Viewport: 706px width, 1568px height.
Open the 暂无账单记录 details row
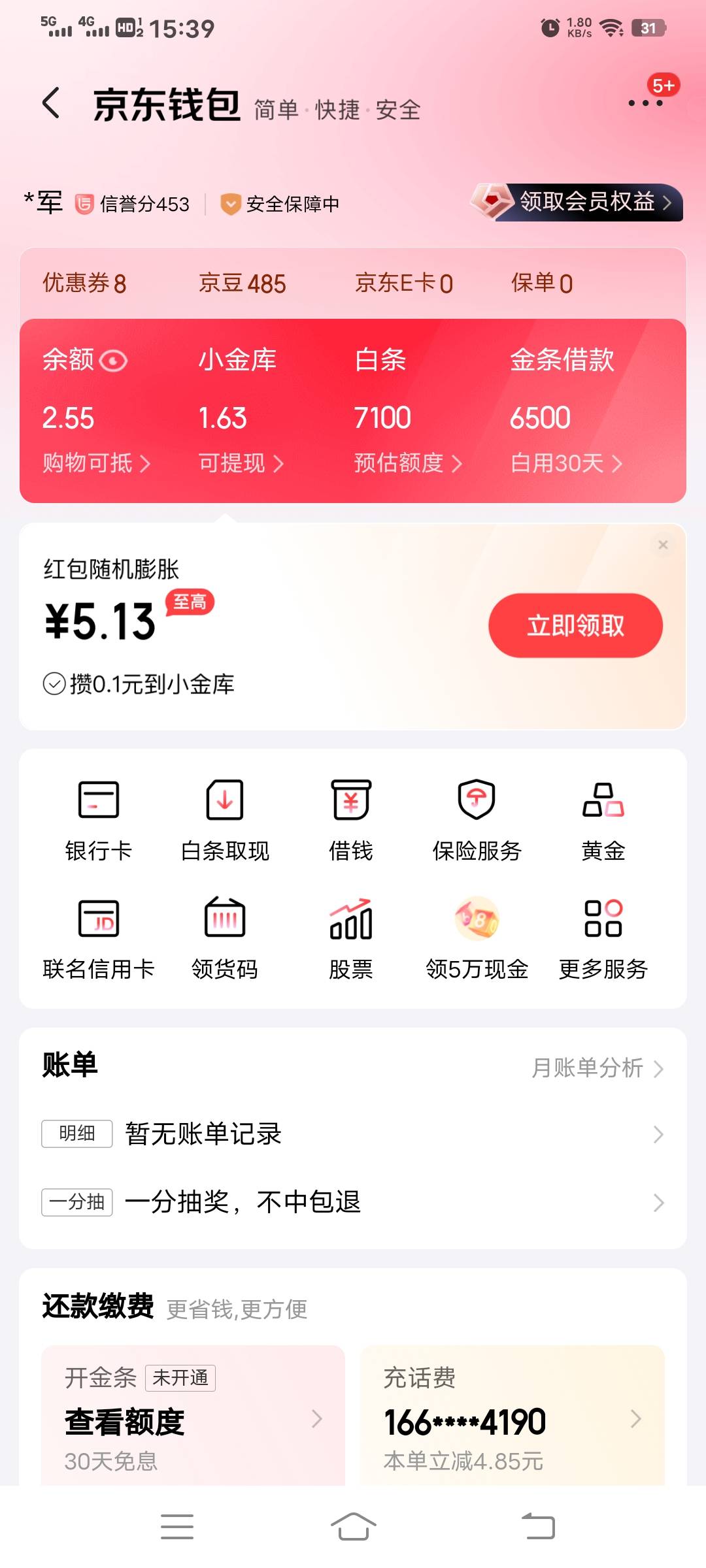(x=353, y=1134)
